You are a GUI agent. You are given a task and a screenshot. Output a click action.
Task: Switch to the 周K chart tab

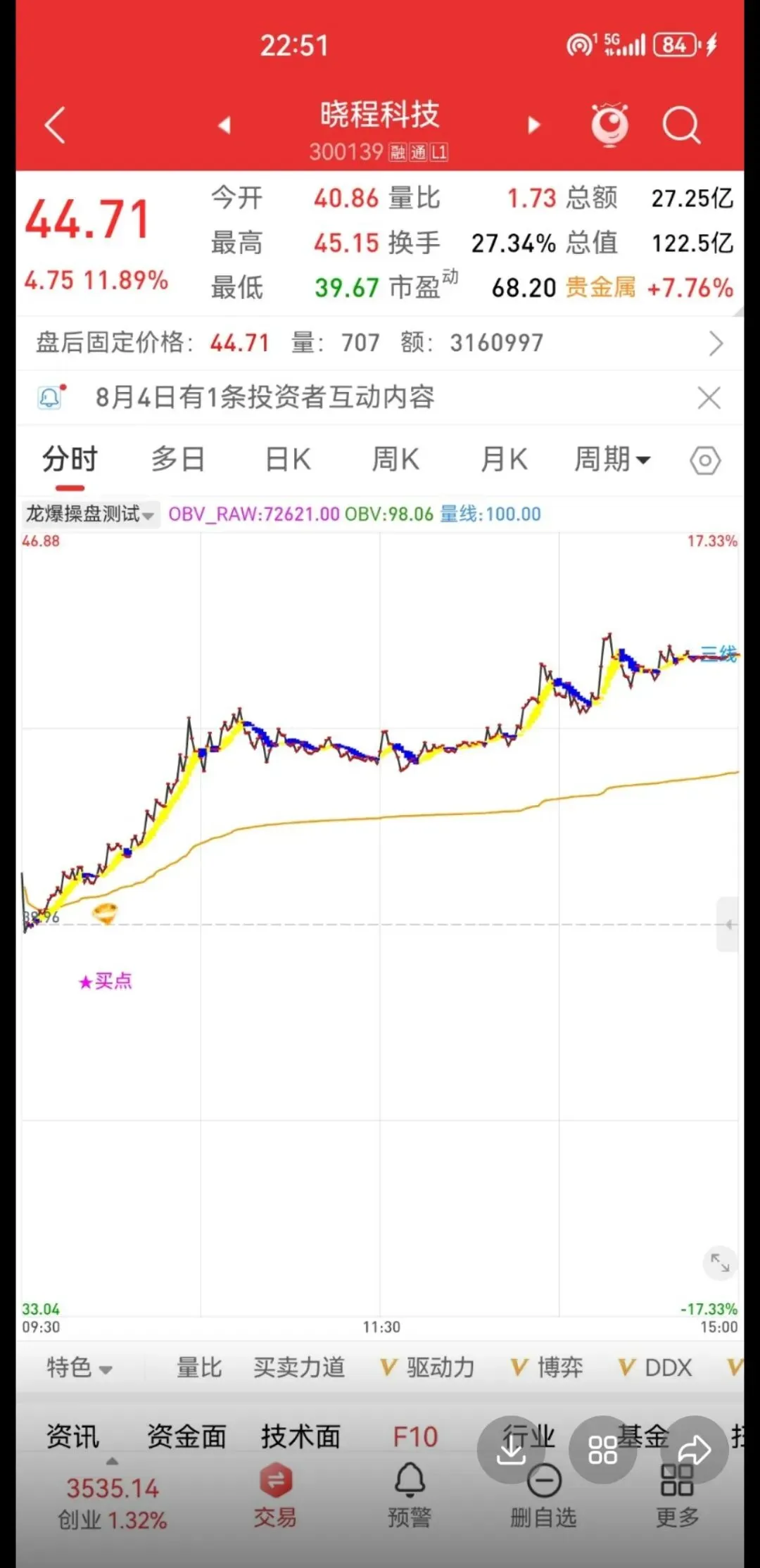coord(395,460)
